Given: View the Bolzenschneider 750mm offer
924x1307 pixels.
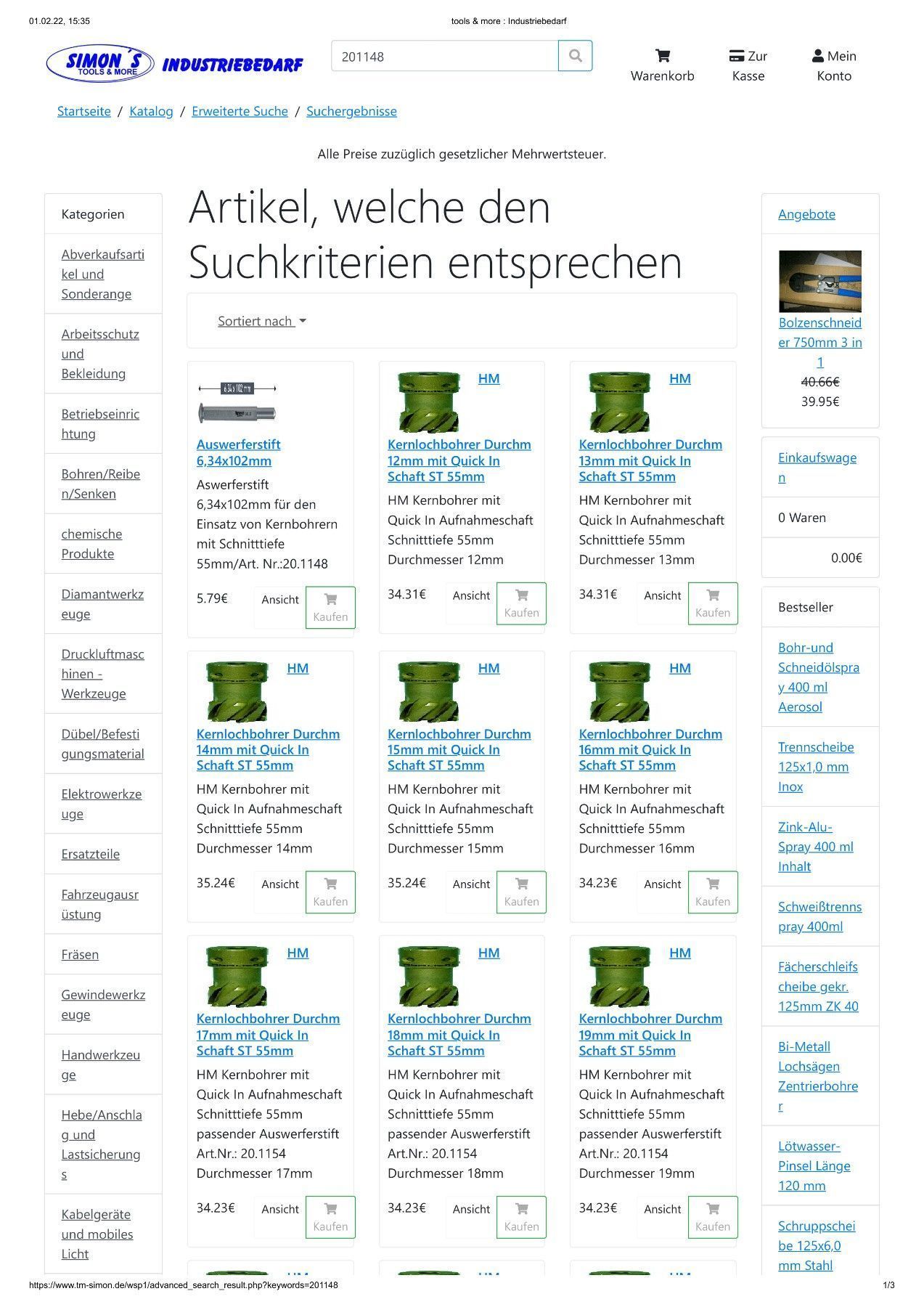Looking at the screenshot, I should [x=819, y=342].
